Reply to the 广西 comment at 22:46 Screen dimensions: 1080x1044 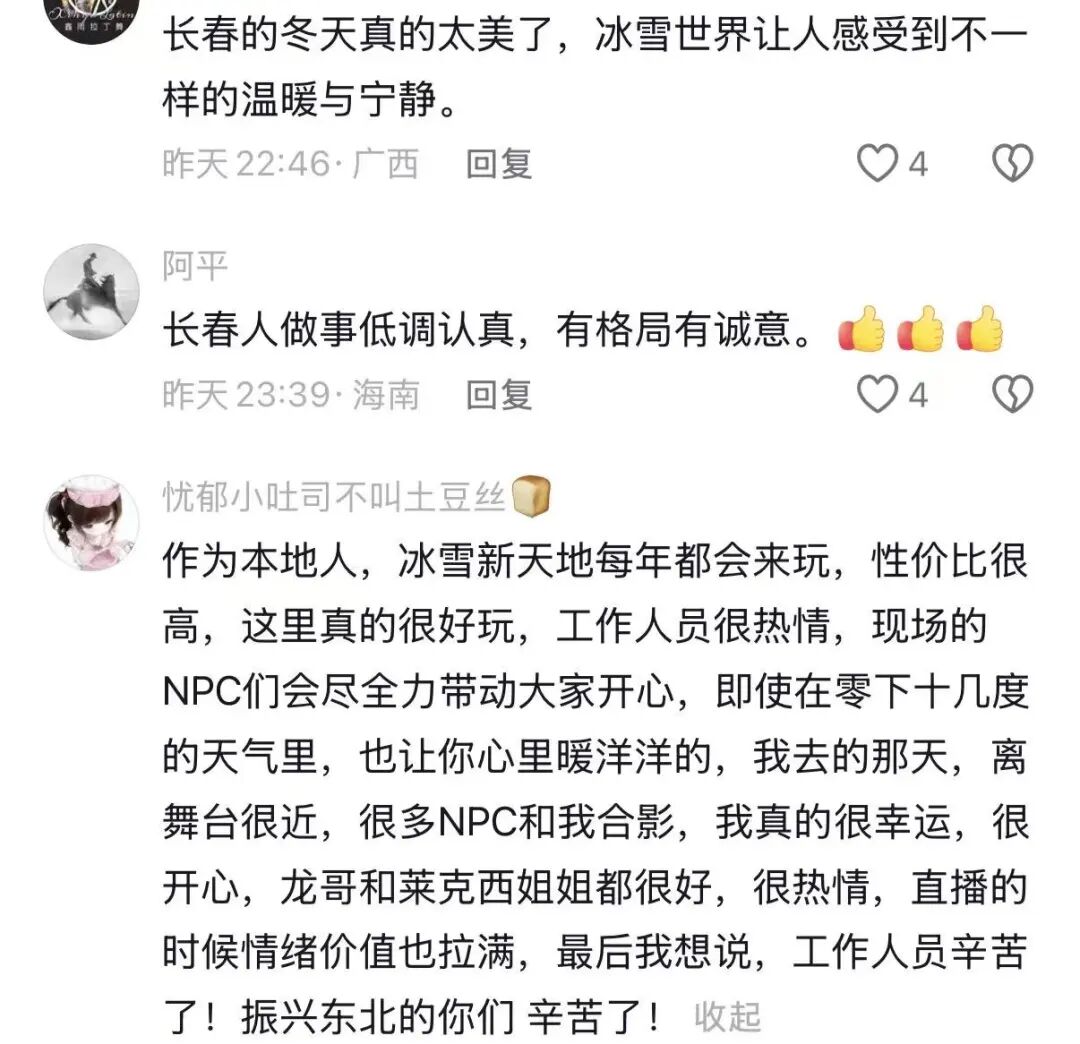click(499, 164)
